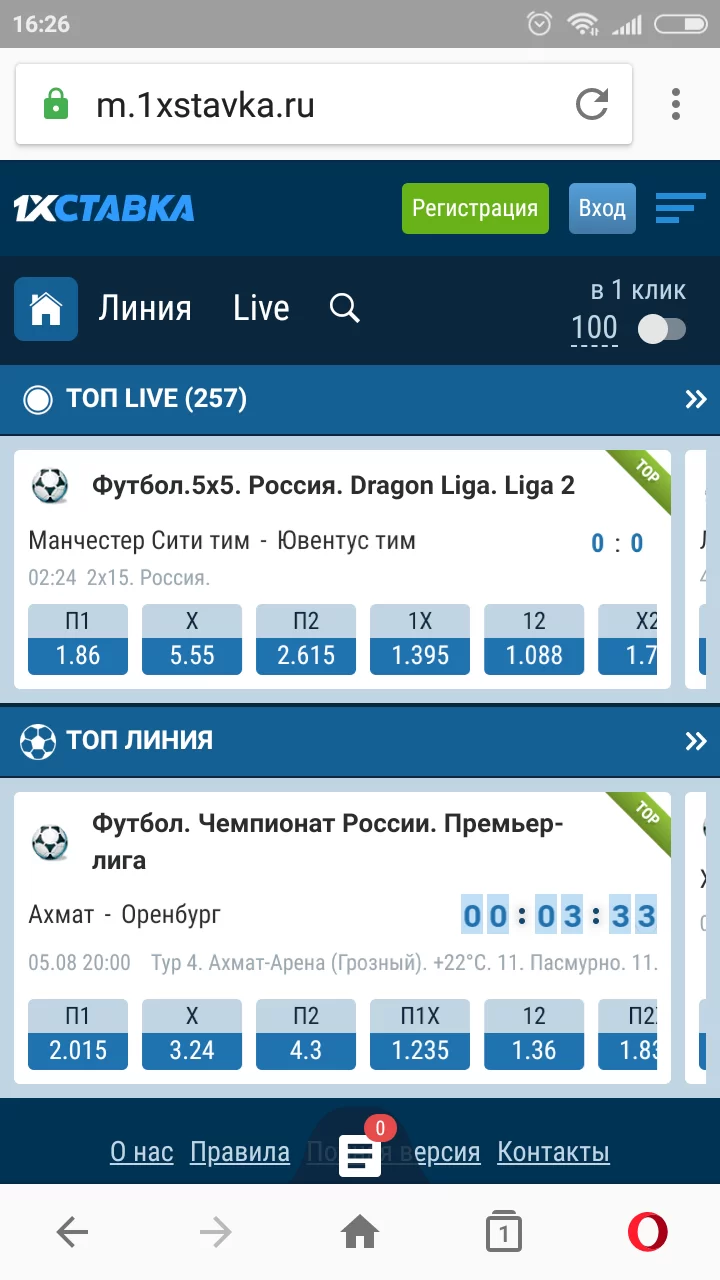Expand the ТОП LIVE section

(695, 400)
